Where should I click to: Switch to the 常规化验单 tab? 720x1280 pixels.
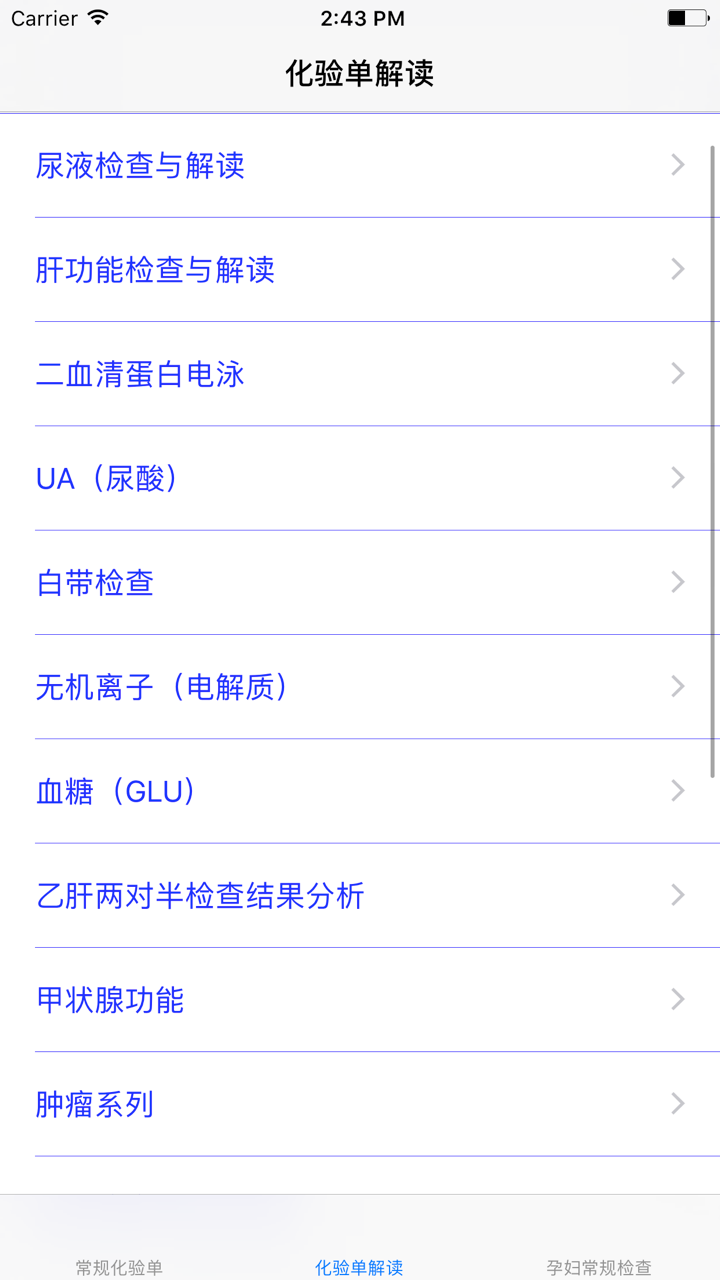(x=119, y=1266)
